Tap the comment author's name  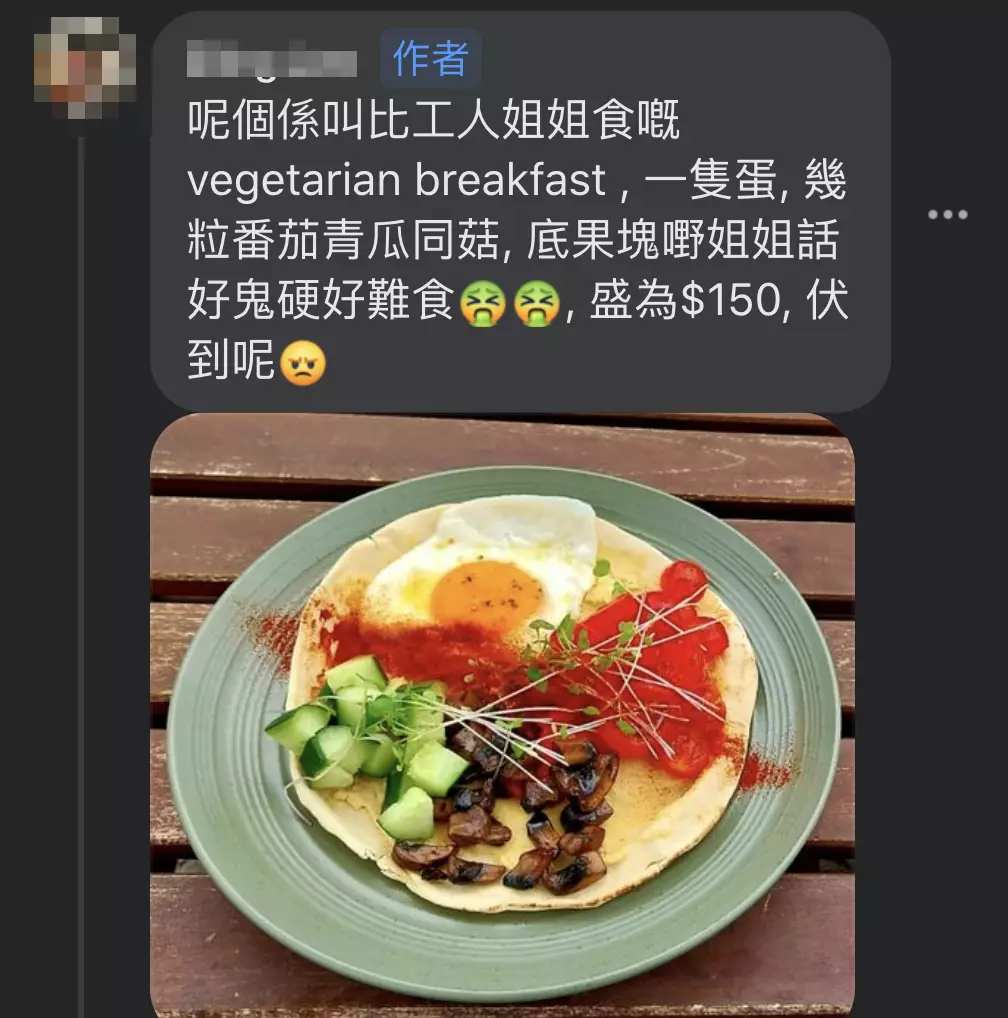coord(272,63)
